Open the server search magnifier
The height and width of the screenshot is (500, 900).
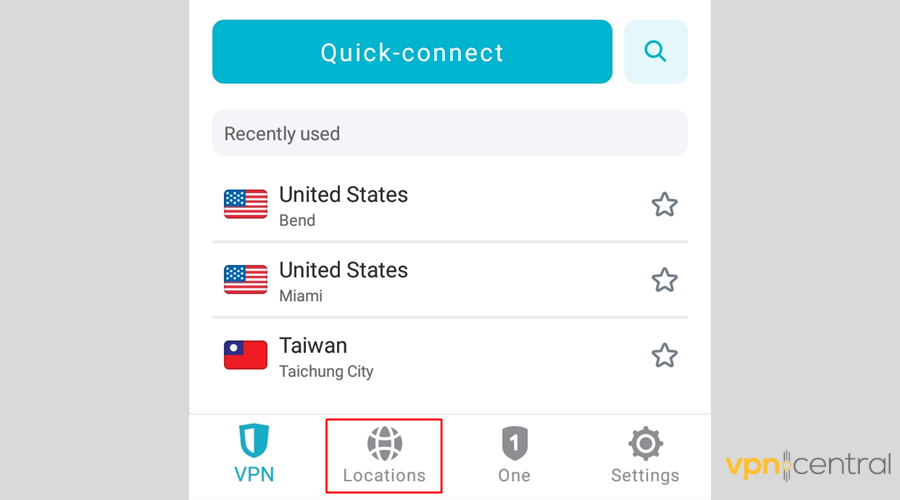(656, 51)
